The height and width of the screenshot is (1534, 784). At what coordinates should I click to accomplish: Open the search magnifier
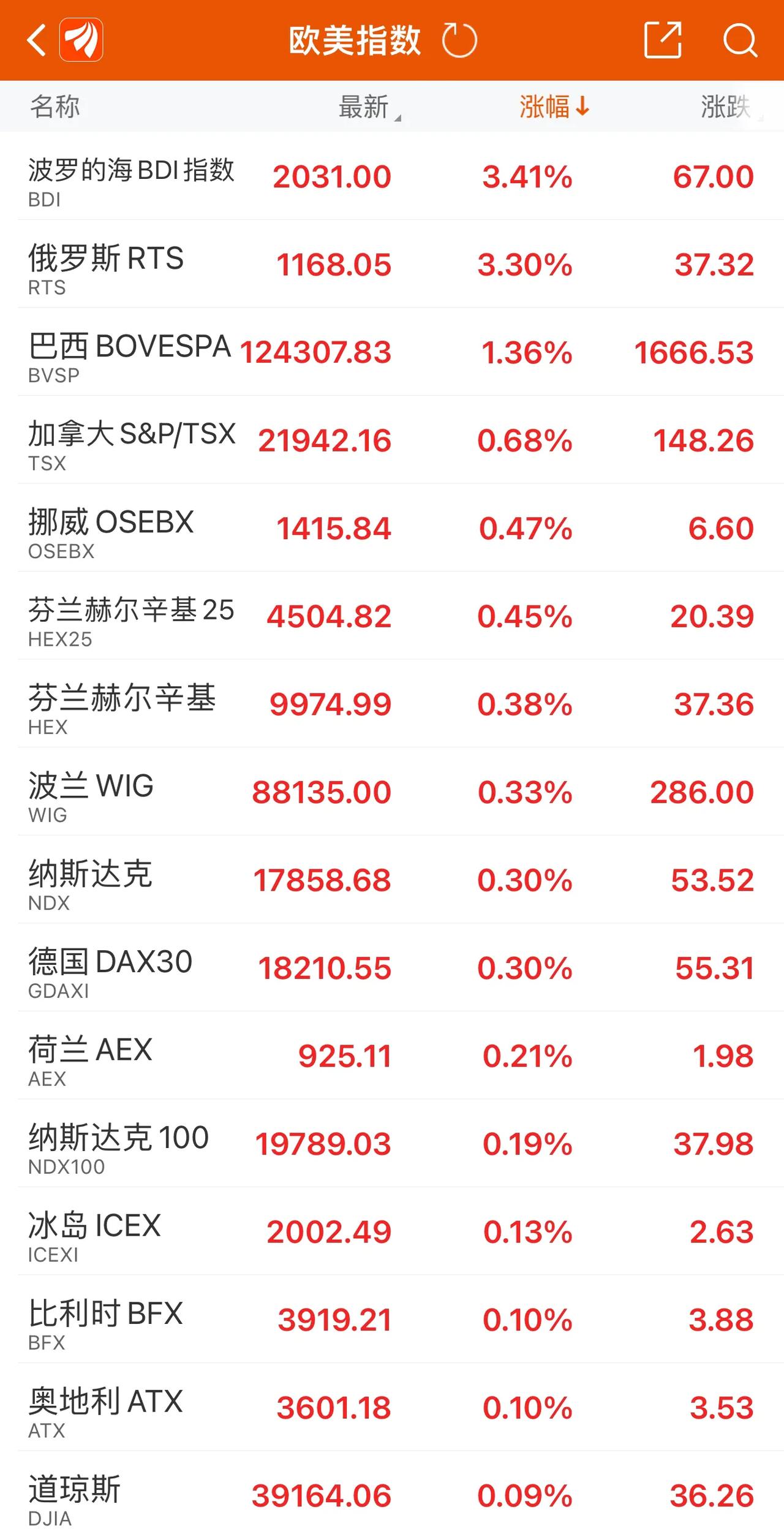pos(740,40)
